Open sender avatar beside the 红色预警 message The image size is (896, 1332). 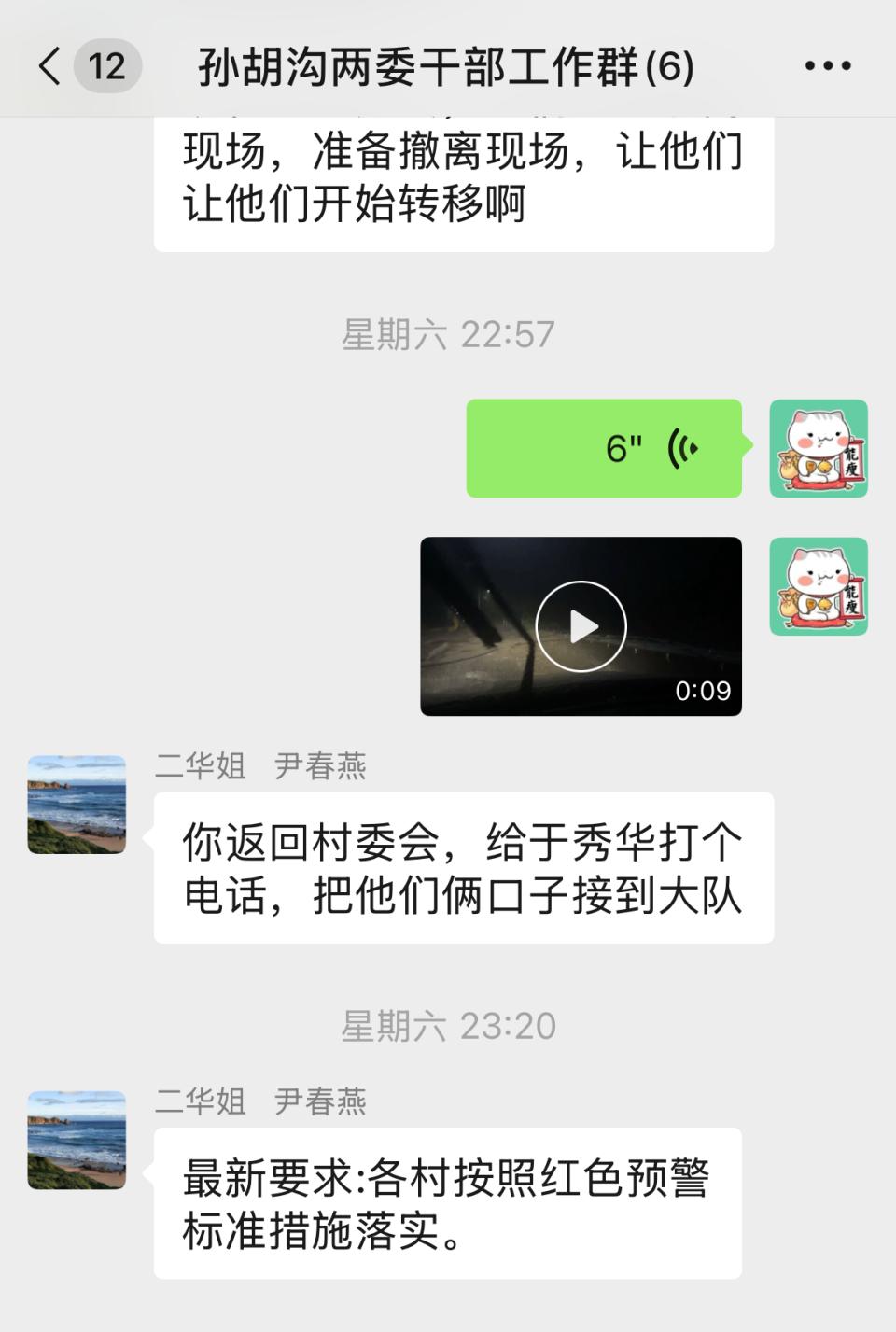pos(77,1140)
